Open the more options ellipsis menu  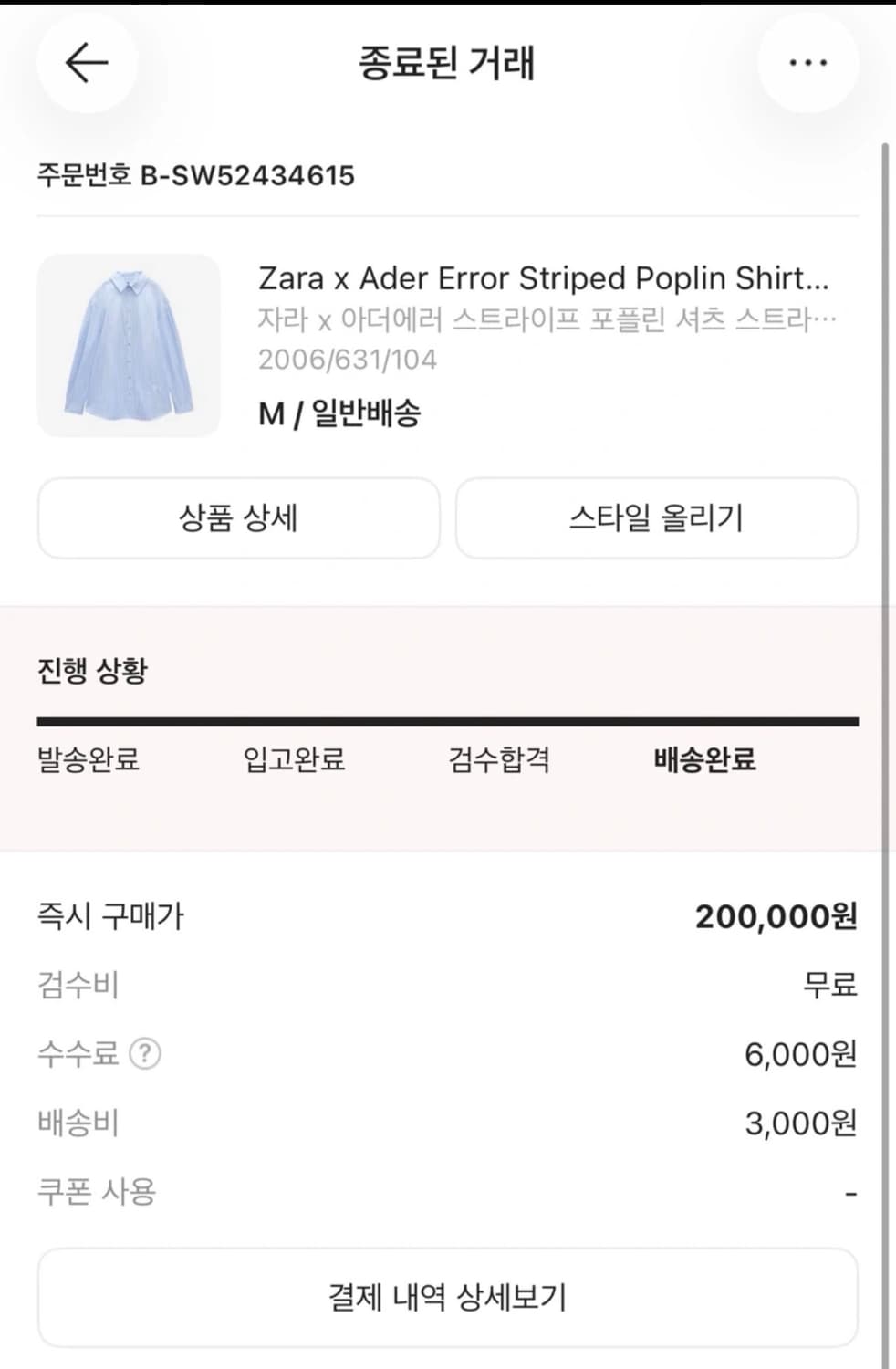(807, 62)
